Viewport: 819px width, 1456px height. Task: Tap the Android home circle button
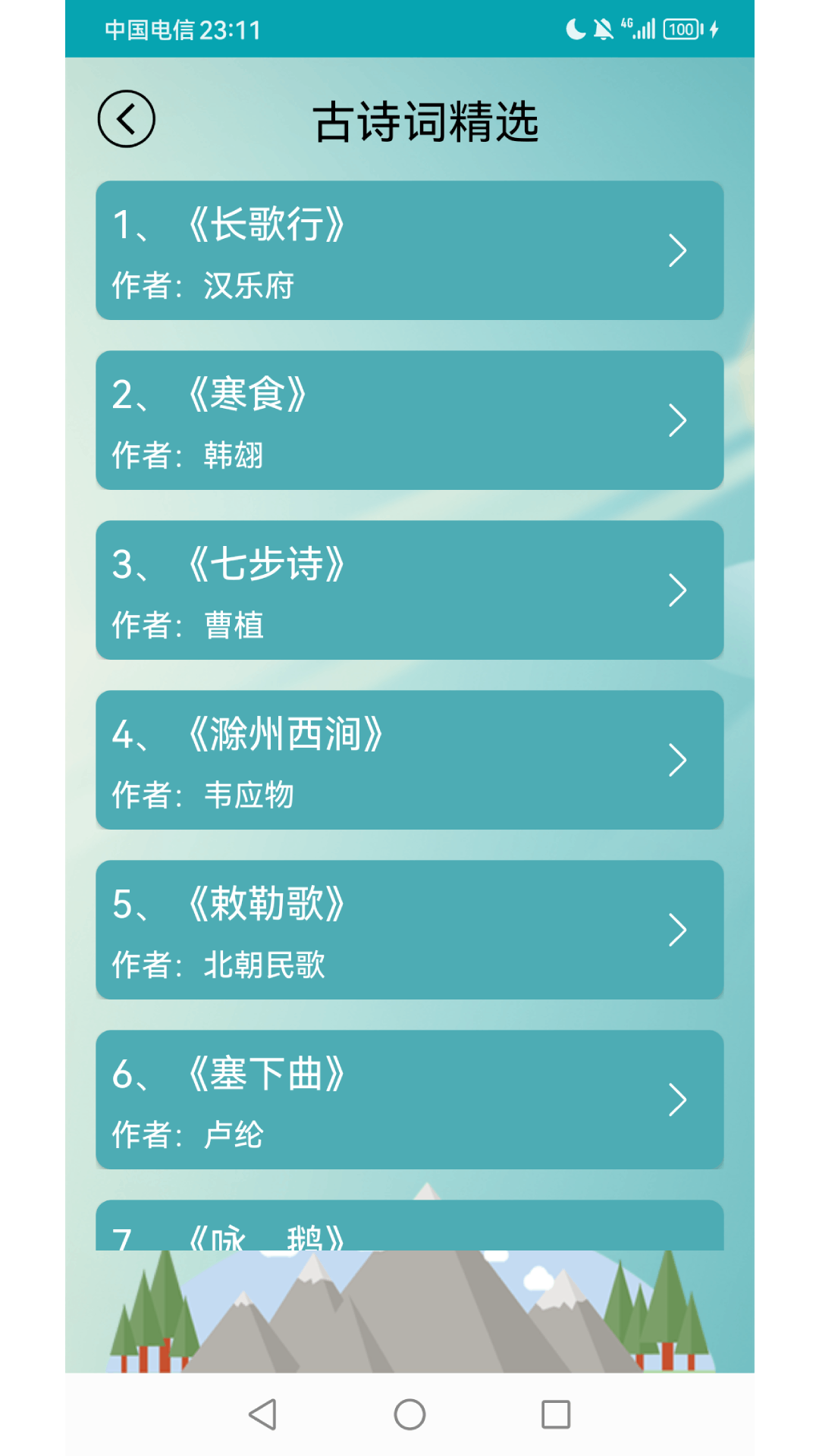coord(409,1415)
